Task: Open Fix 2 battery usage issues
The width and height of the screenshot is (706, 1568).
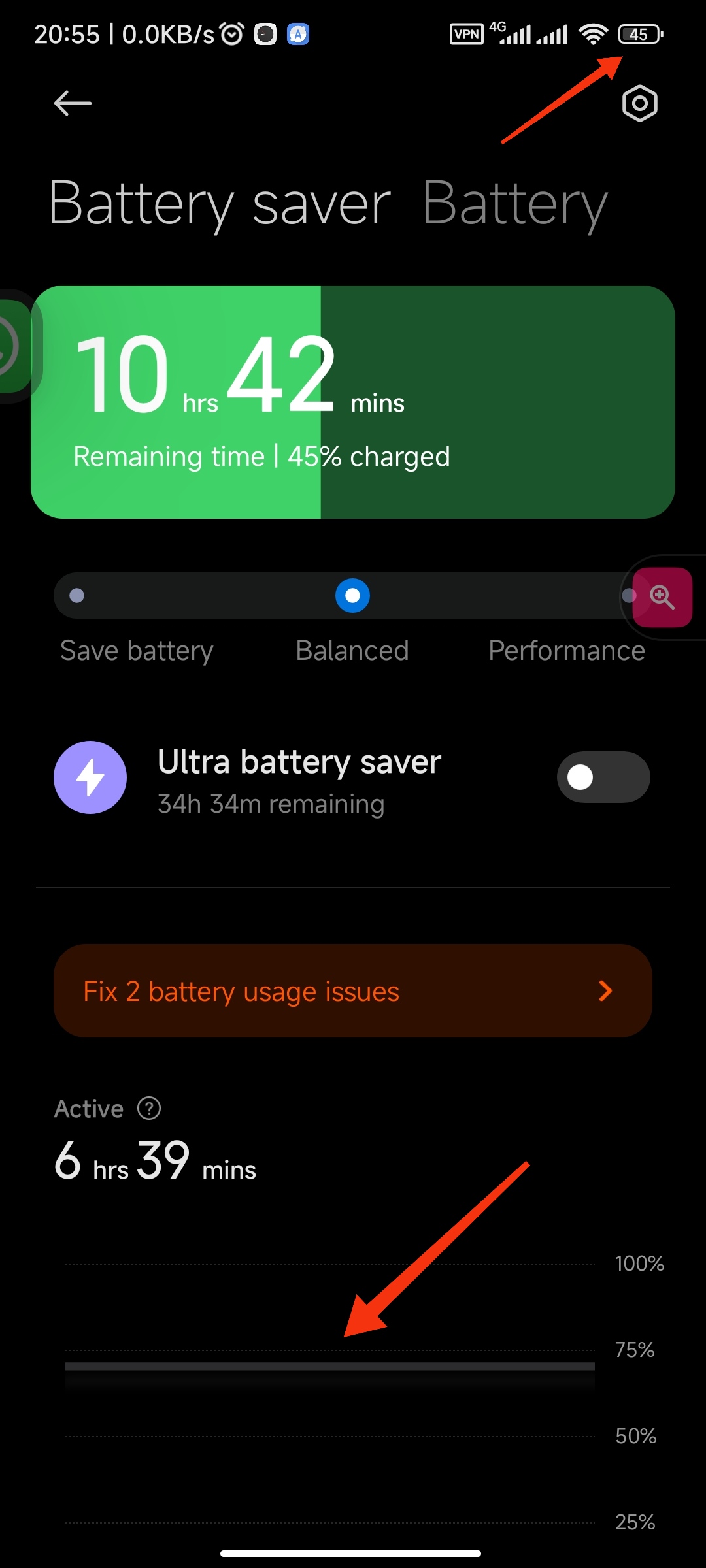Action: (x=353, y=990)
